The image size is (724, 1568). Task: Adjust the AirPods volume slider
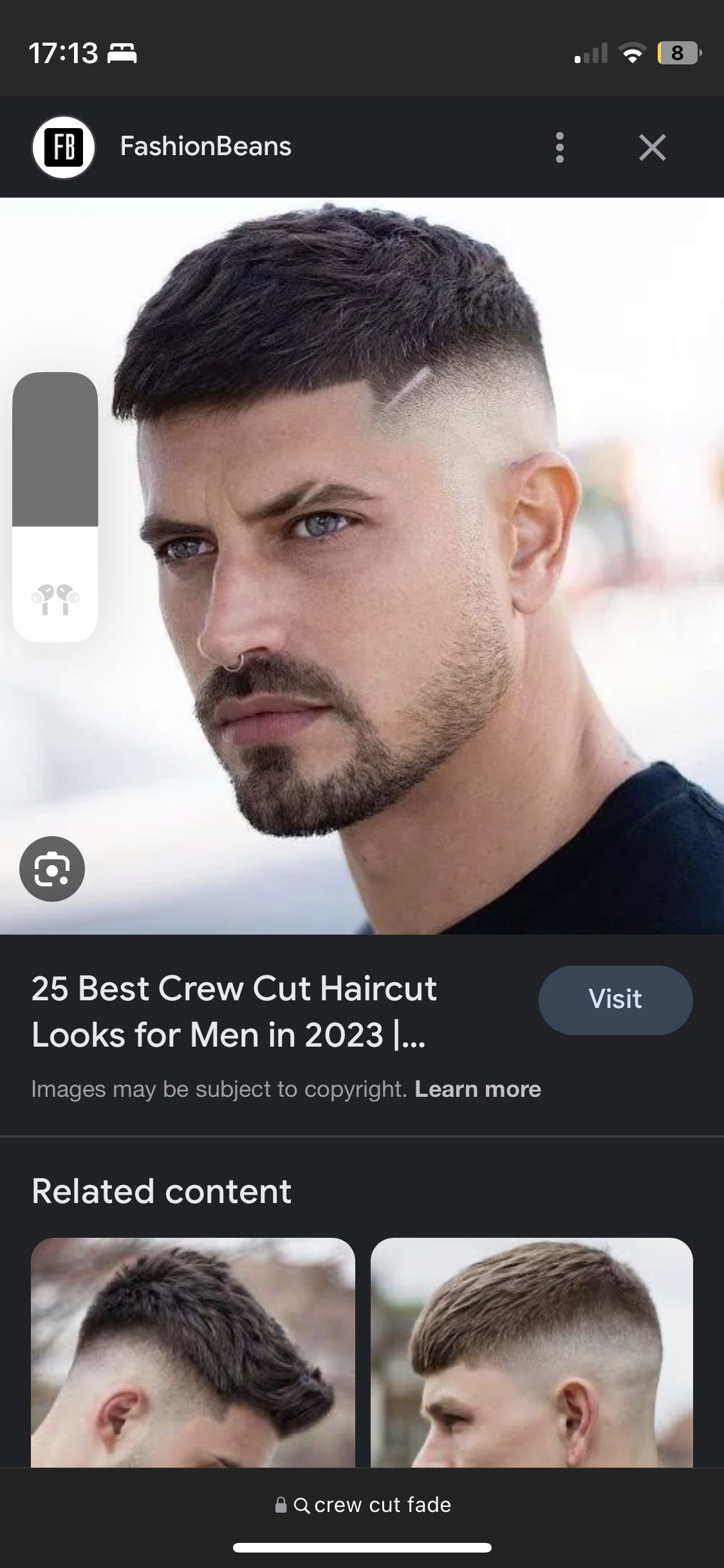[55, 507]
